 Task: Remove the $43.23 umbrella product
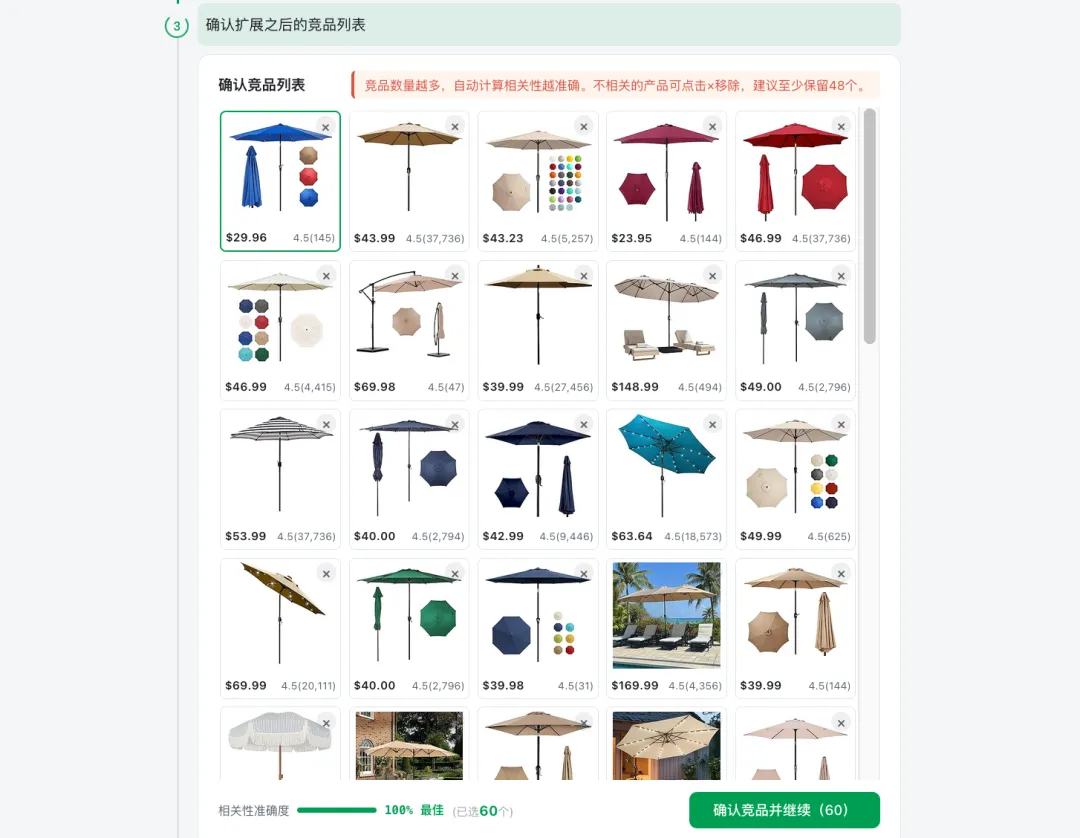(584, 127)
